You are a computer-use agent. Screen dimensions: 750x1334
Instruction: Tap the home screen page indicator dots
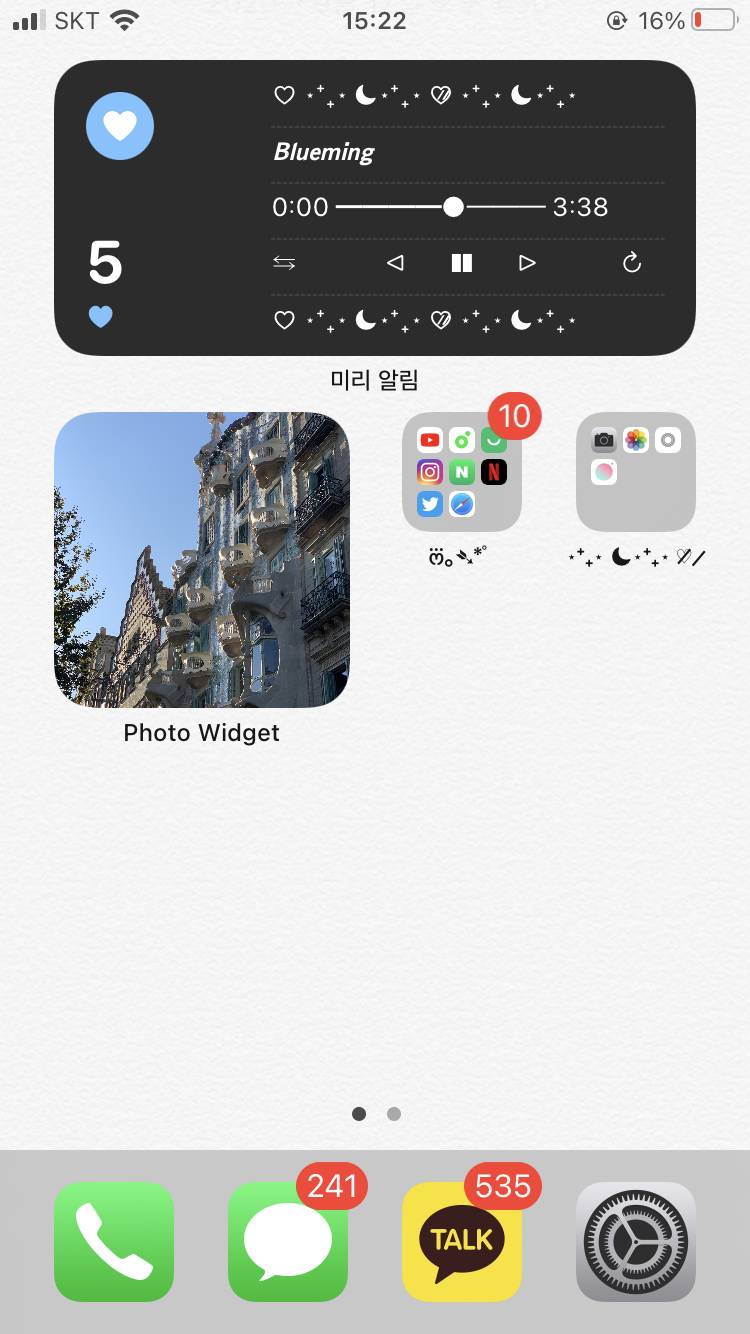(x=376, y=1114)
